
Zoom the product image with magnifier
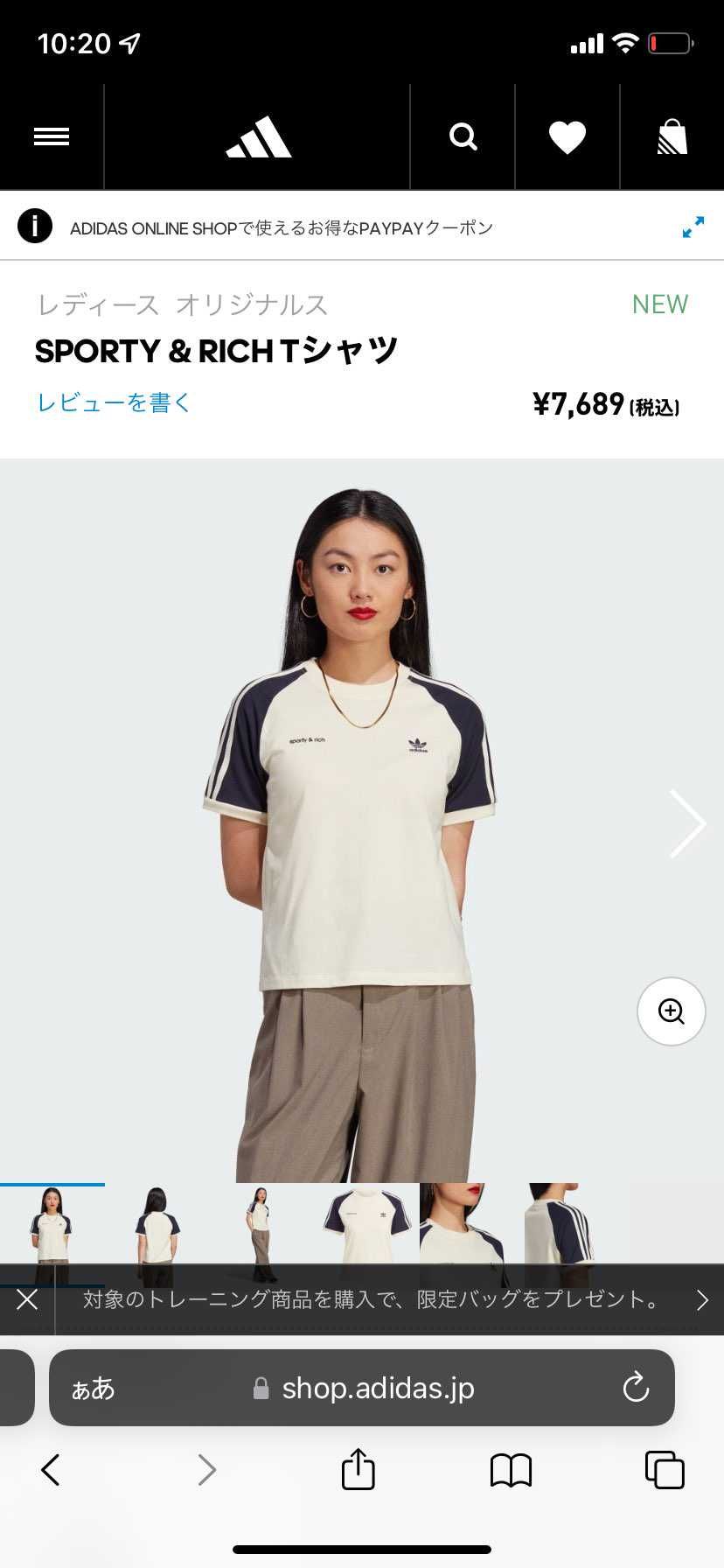click(671, 1011)
